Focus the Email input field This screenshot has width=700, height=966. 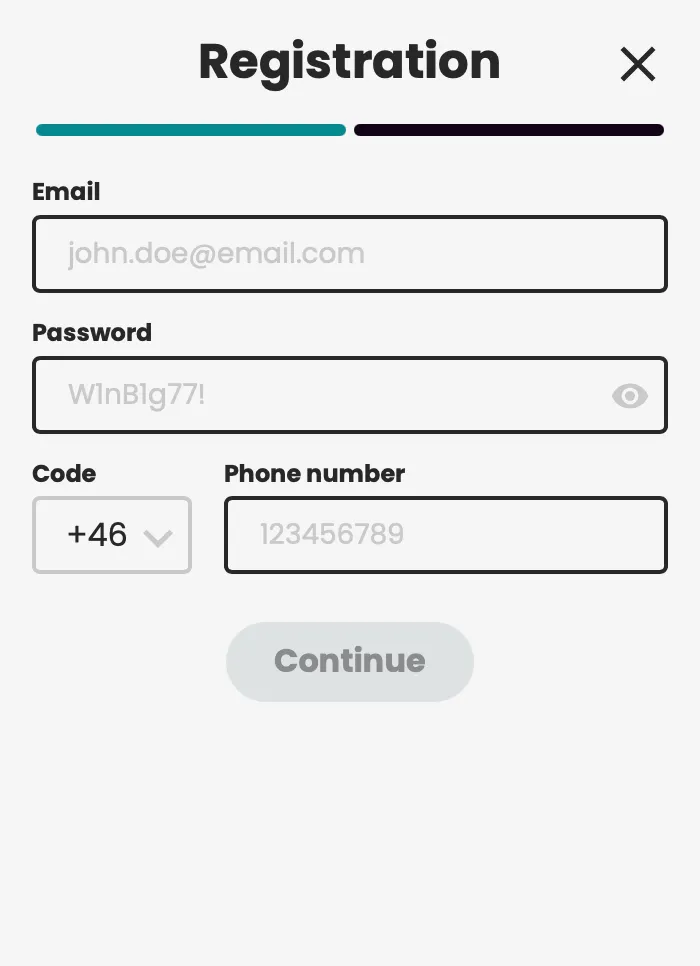349,254
